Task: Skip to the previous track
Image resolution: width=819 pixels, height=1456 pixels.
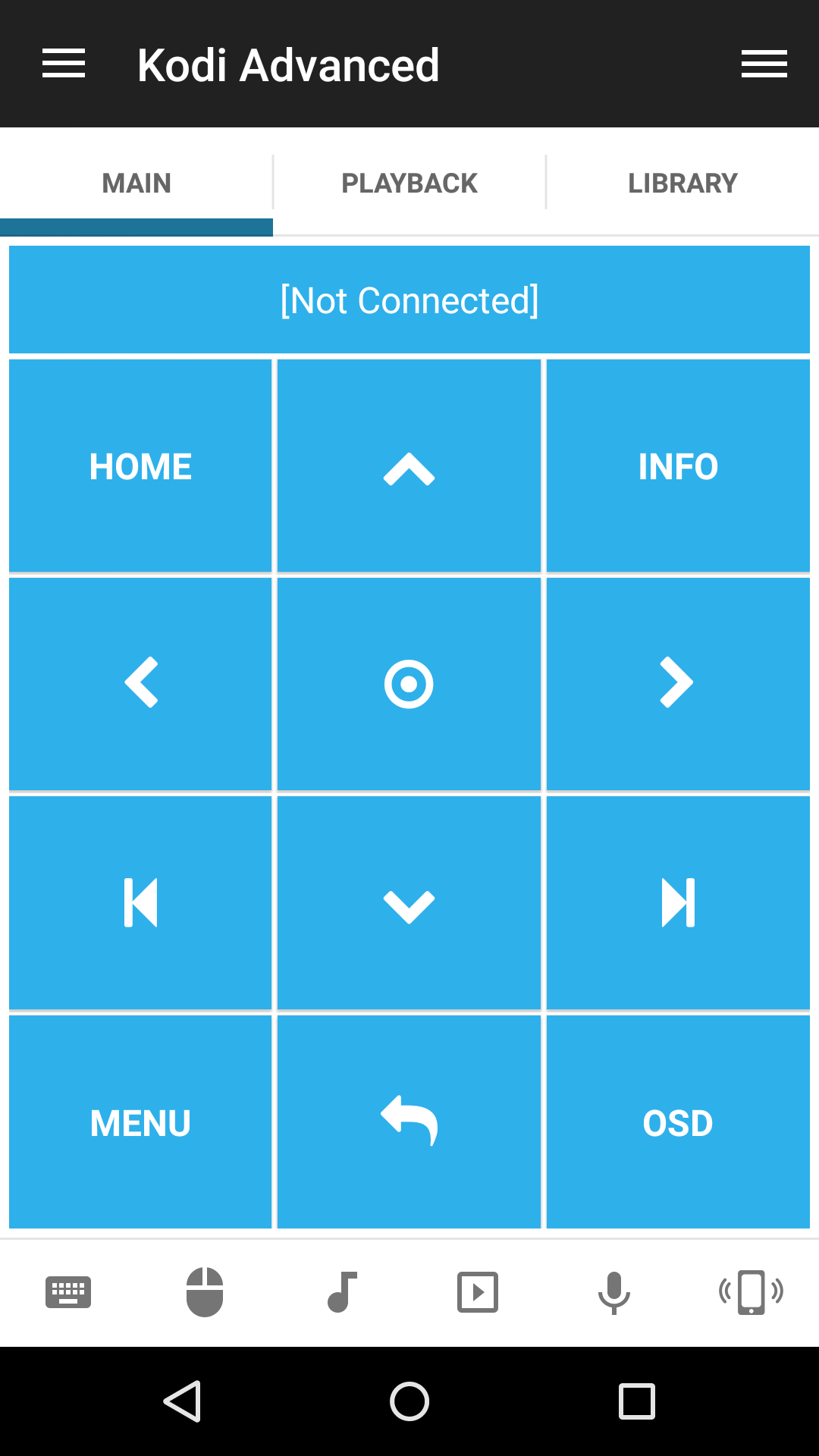Action: 140,902
